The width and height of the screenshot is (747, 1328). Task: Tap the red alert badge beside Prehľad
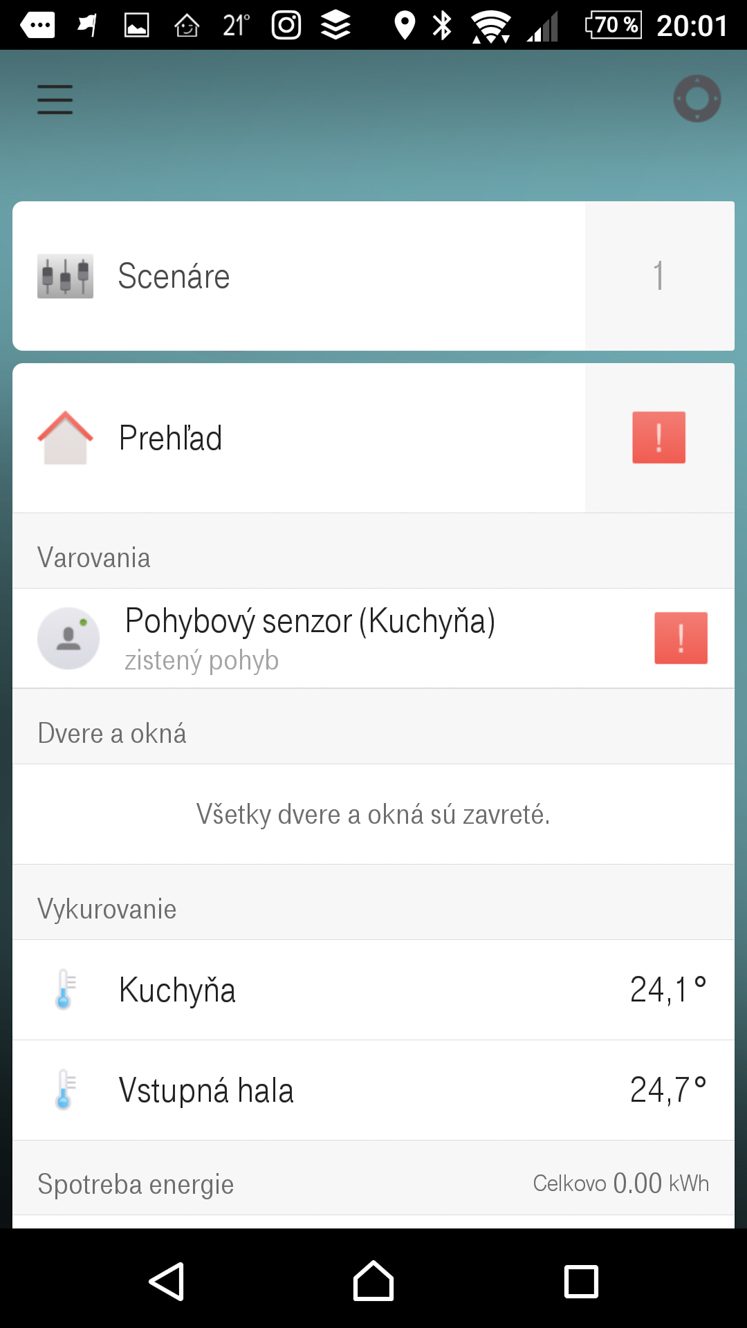click(x=659, y=438)
